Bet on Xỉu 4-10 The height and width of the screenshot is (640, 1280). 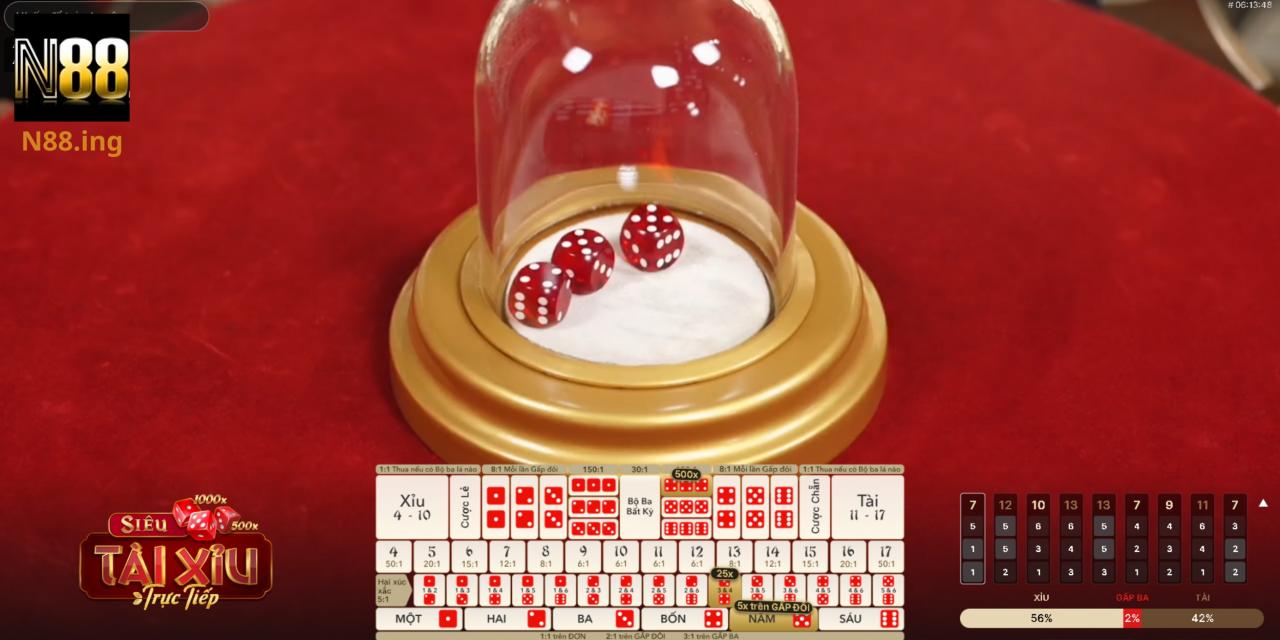tap(412, 507)
